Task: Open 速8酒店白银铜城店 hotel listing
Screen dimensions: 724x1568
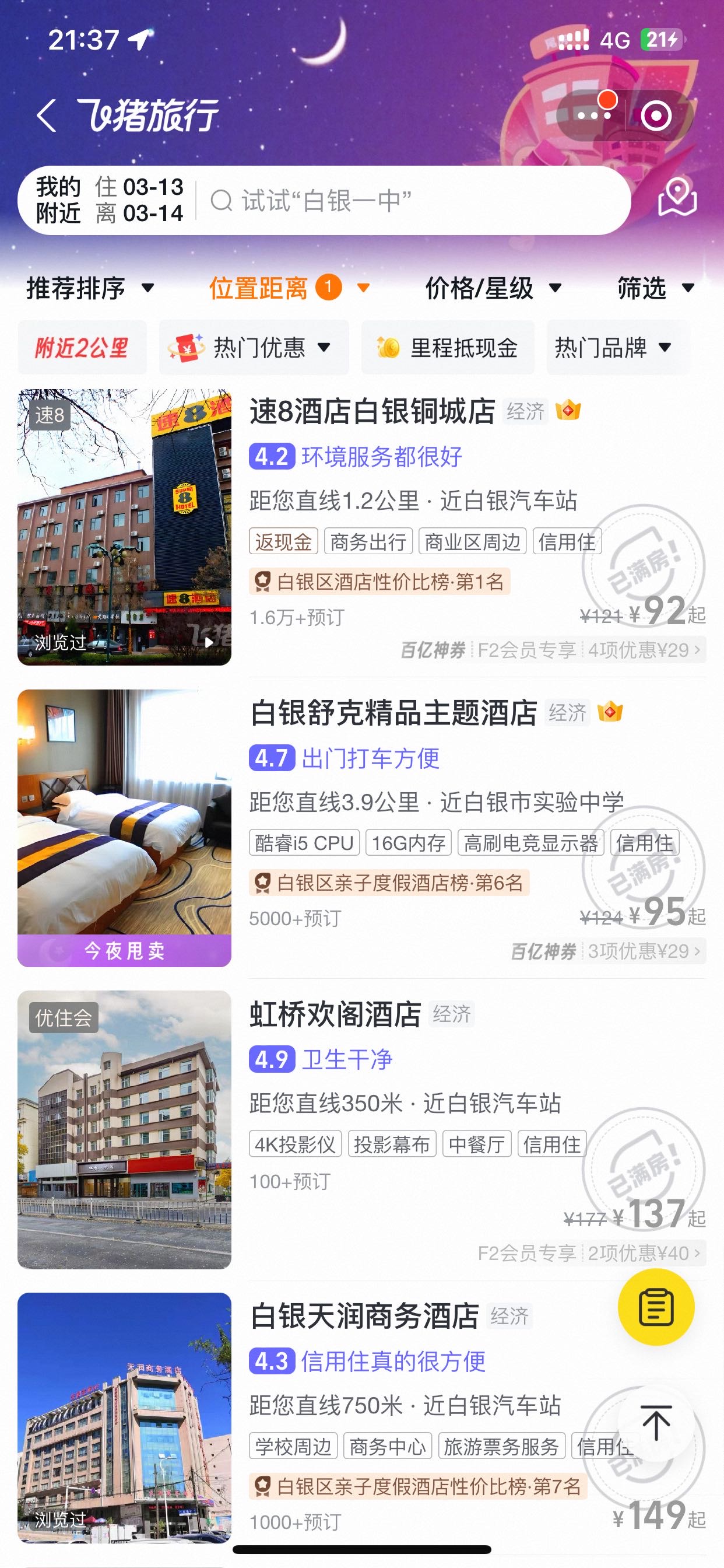Action: click(x=362, y=527)
